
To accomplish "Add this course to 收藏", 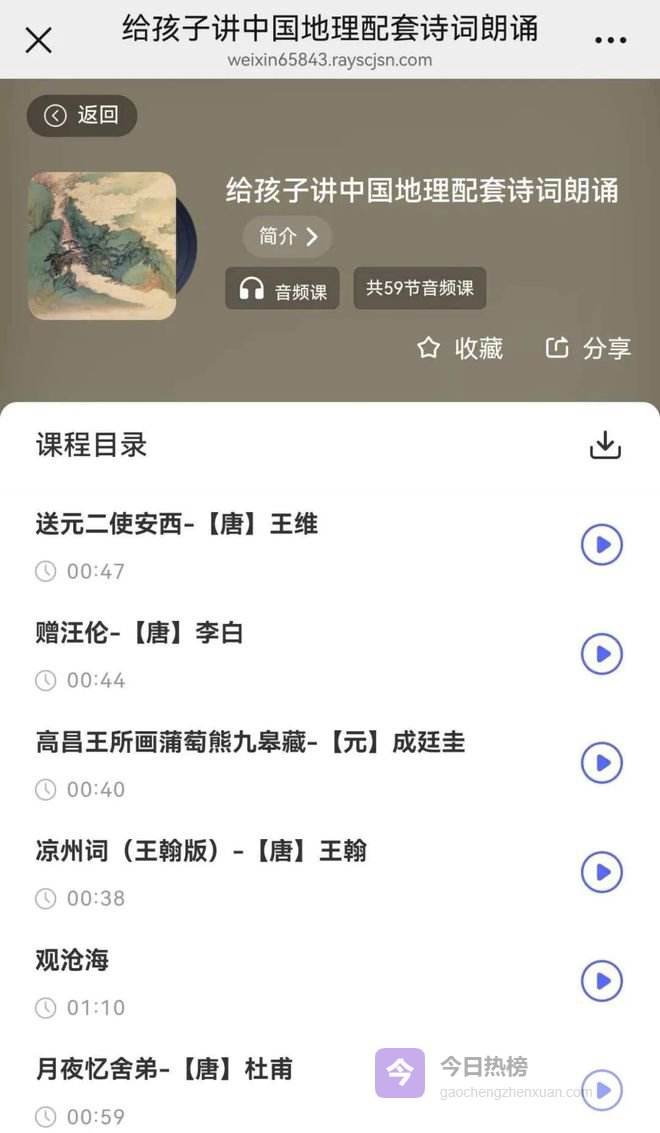I will [460, 348].
